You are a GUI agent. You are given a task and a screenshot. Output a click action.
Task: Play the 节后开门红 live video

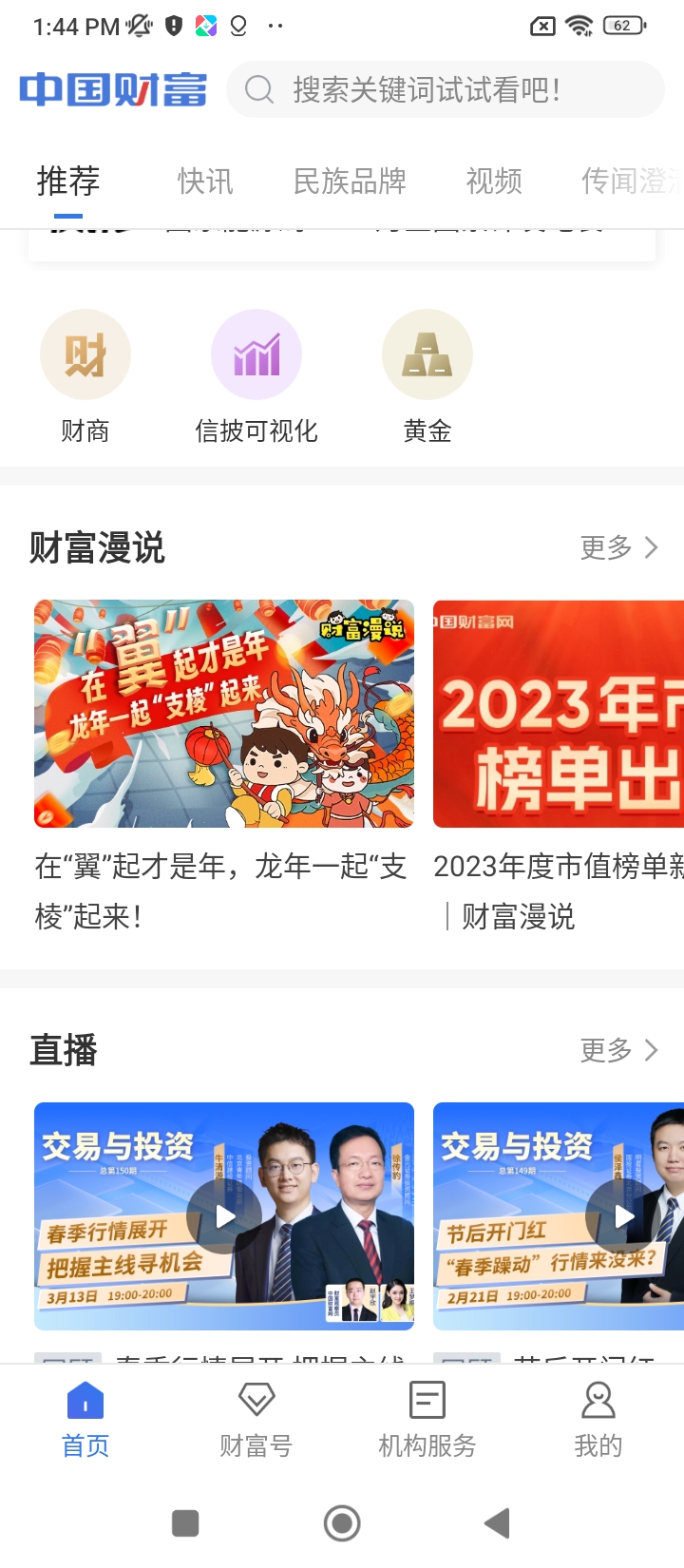[623, 1216]
